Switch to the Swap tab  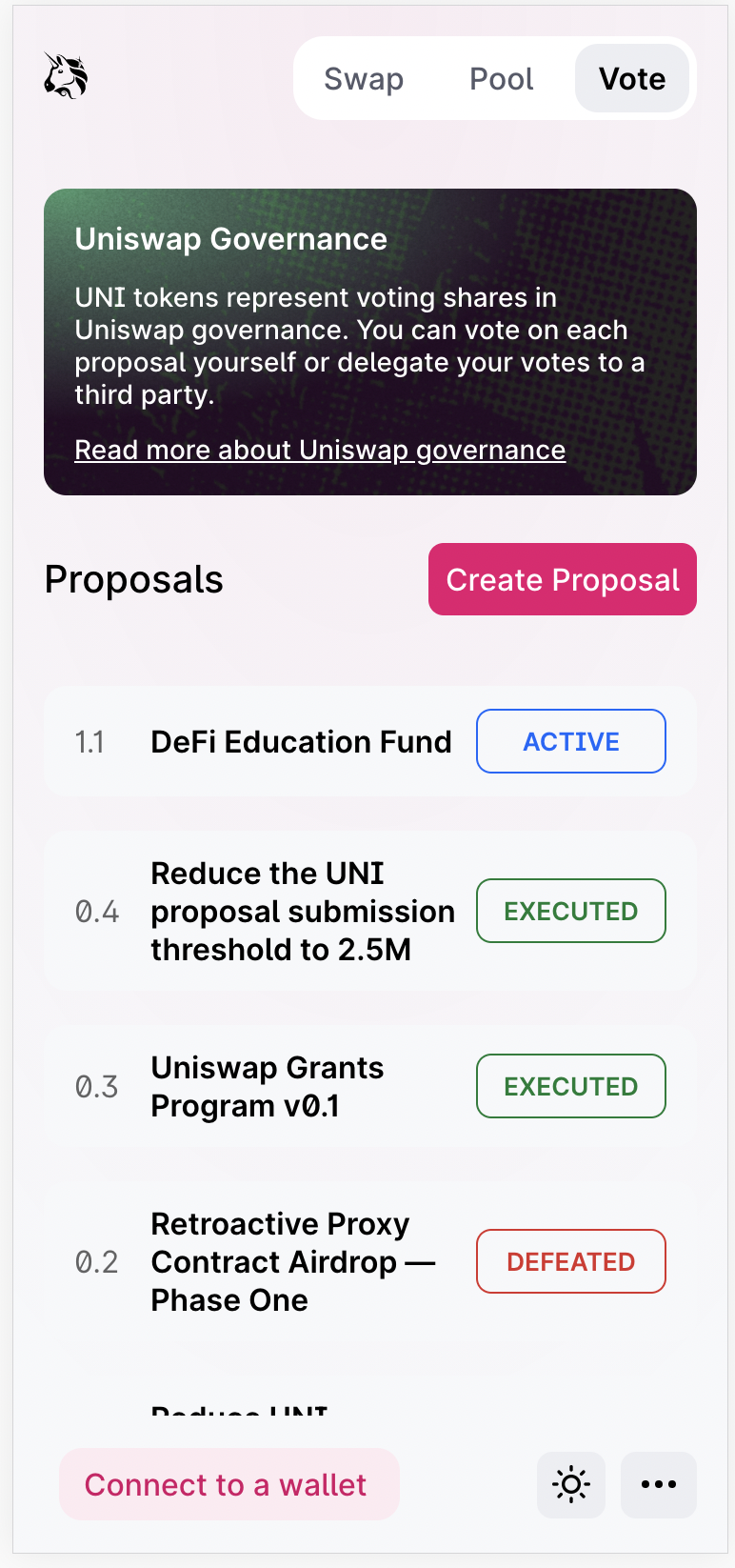pyautogui.click(x=363, y=78)
